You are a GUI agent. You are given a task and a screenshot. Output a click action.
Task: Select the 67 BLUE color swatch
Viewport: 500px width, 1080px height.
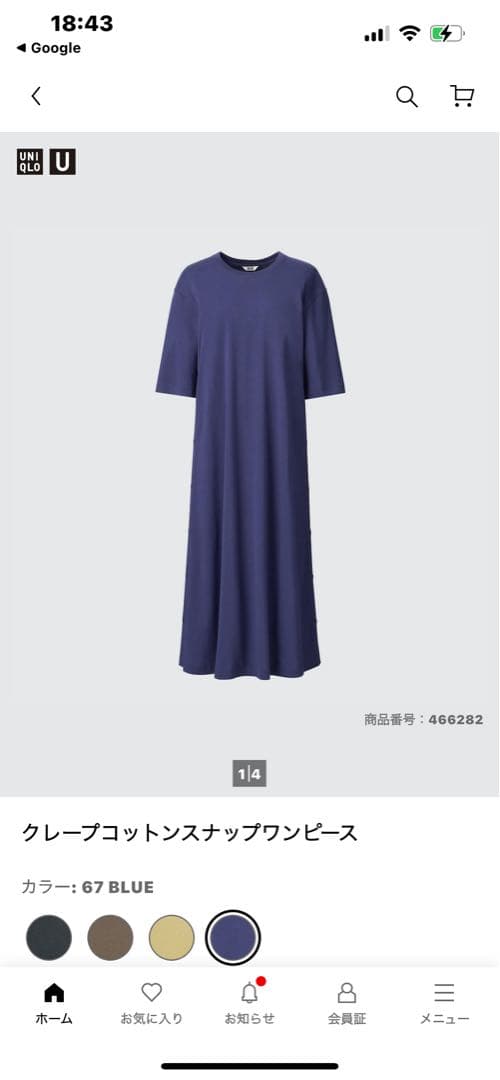(233, 937)
